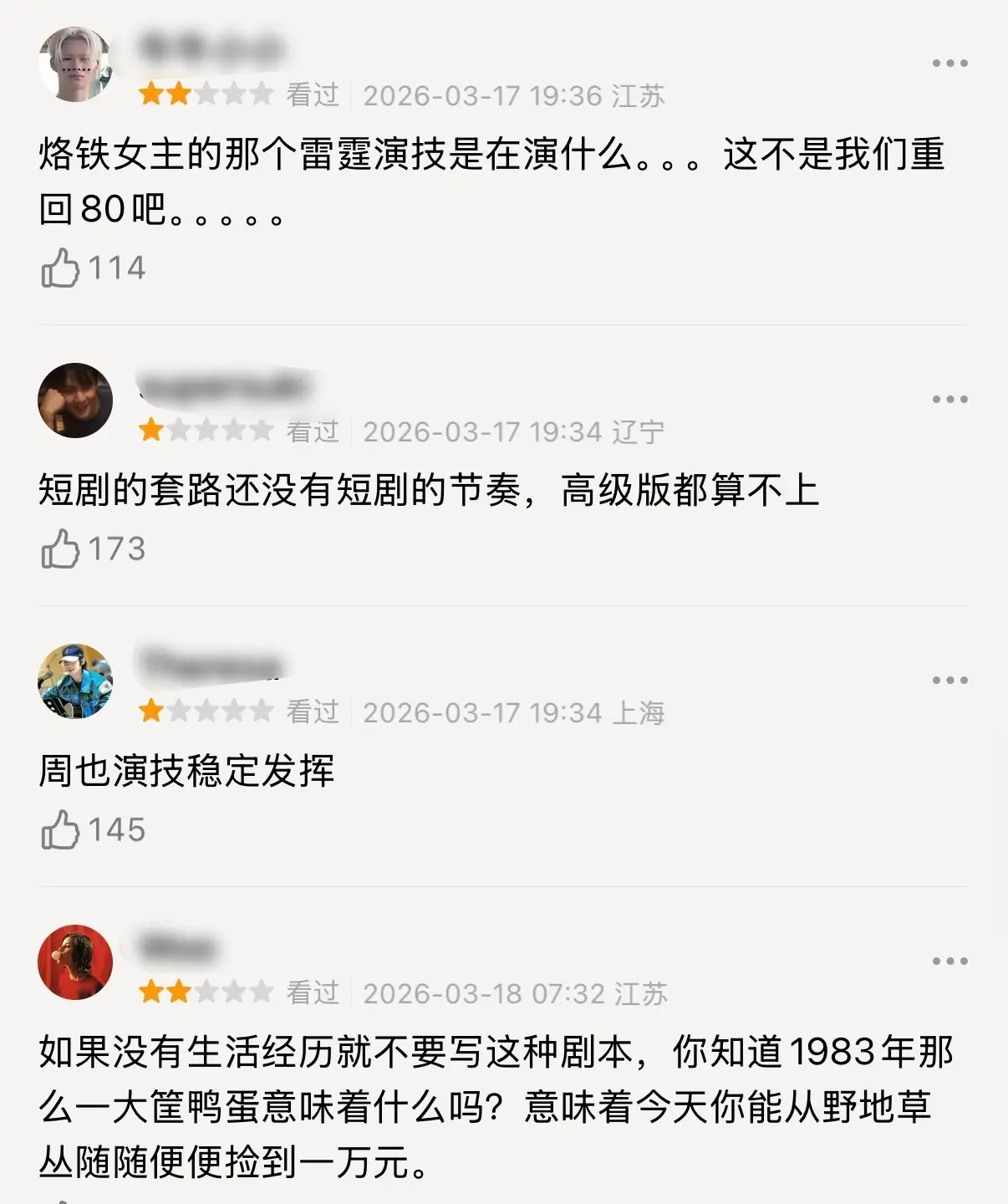Like the review with 114 likes
Image resolution: width=1008 pixels, height=1204 pixels.
(x=61, y=268)
